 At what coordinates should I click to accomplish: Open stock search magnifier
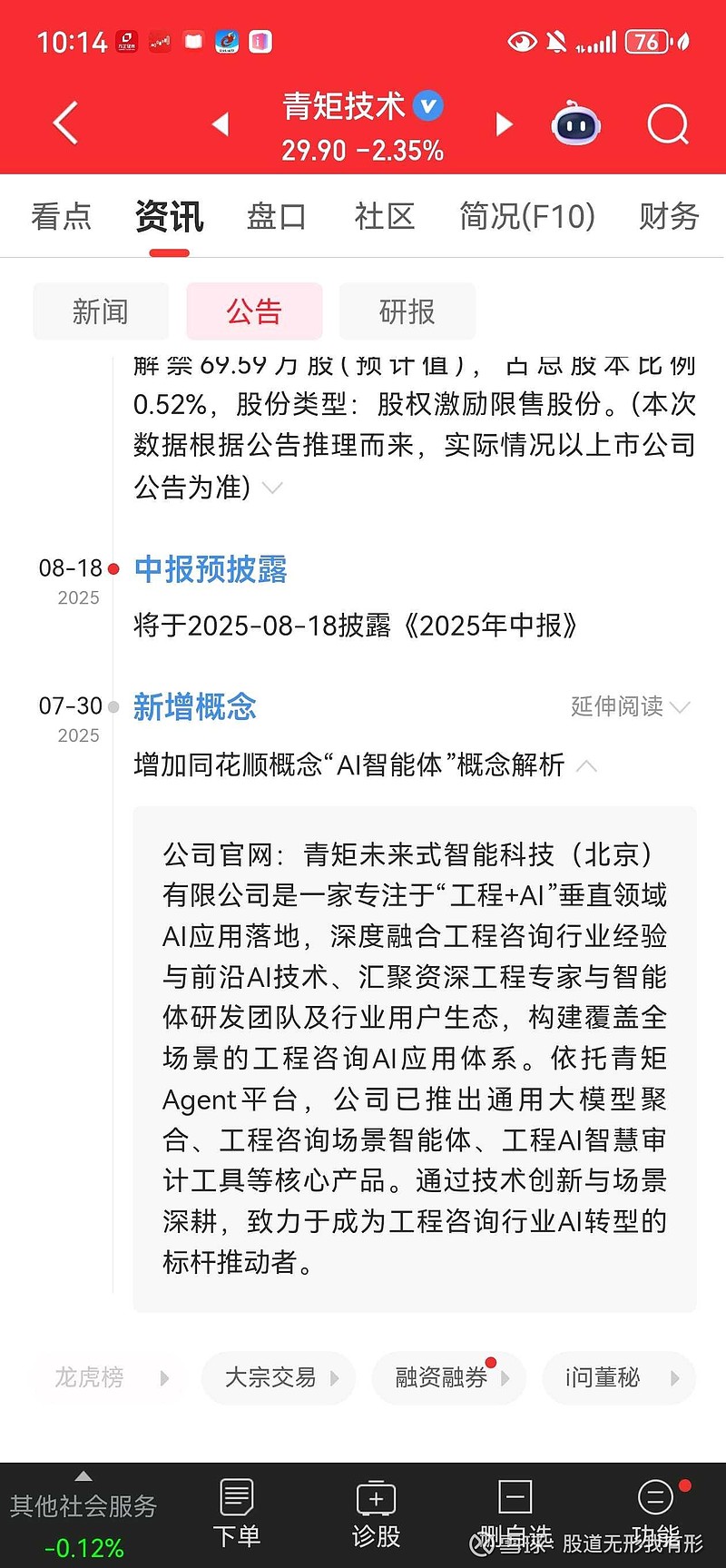668,124
